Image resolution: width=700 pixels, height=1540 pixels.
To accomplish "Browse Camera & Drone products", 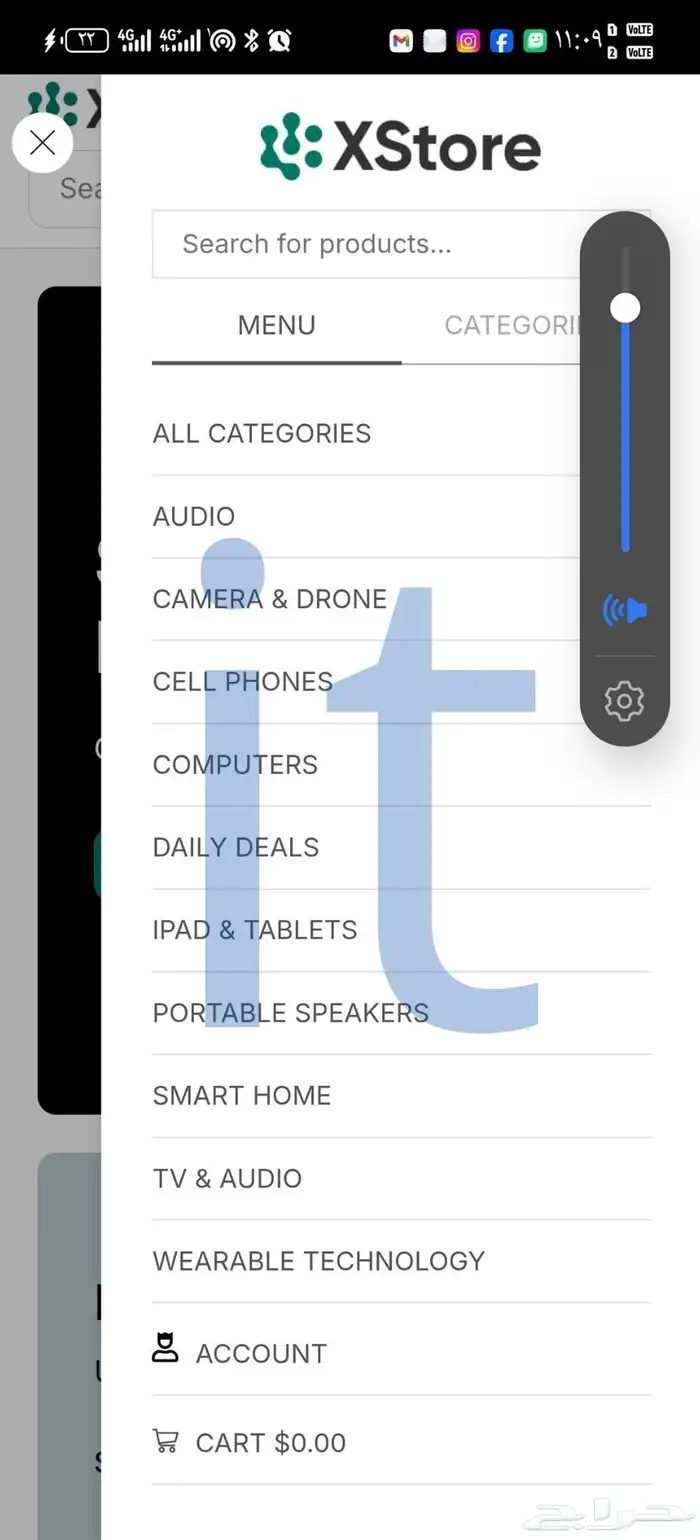I will click(269, 599).
